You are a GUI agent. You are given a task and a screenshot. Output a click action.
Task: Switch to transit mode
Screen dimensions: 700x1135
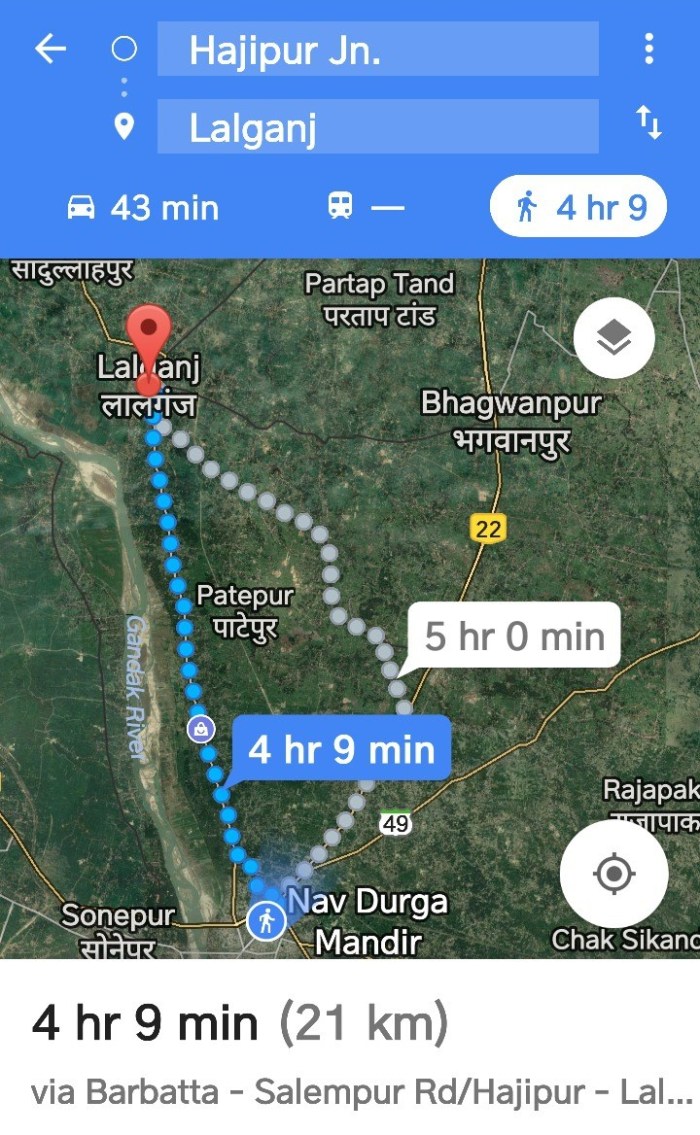click(x=366, y=208)
